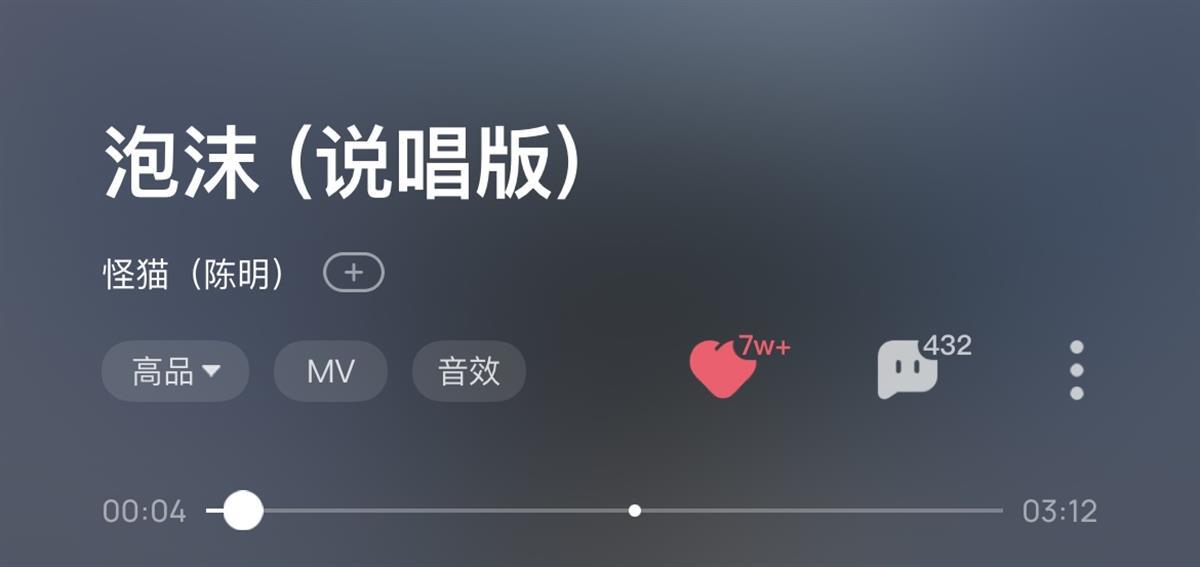The height and width of the screenshot is (567, 1200).
Task: Open the 高品 audio quality dropdown
Action: tap(175, 372)
